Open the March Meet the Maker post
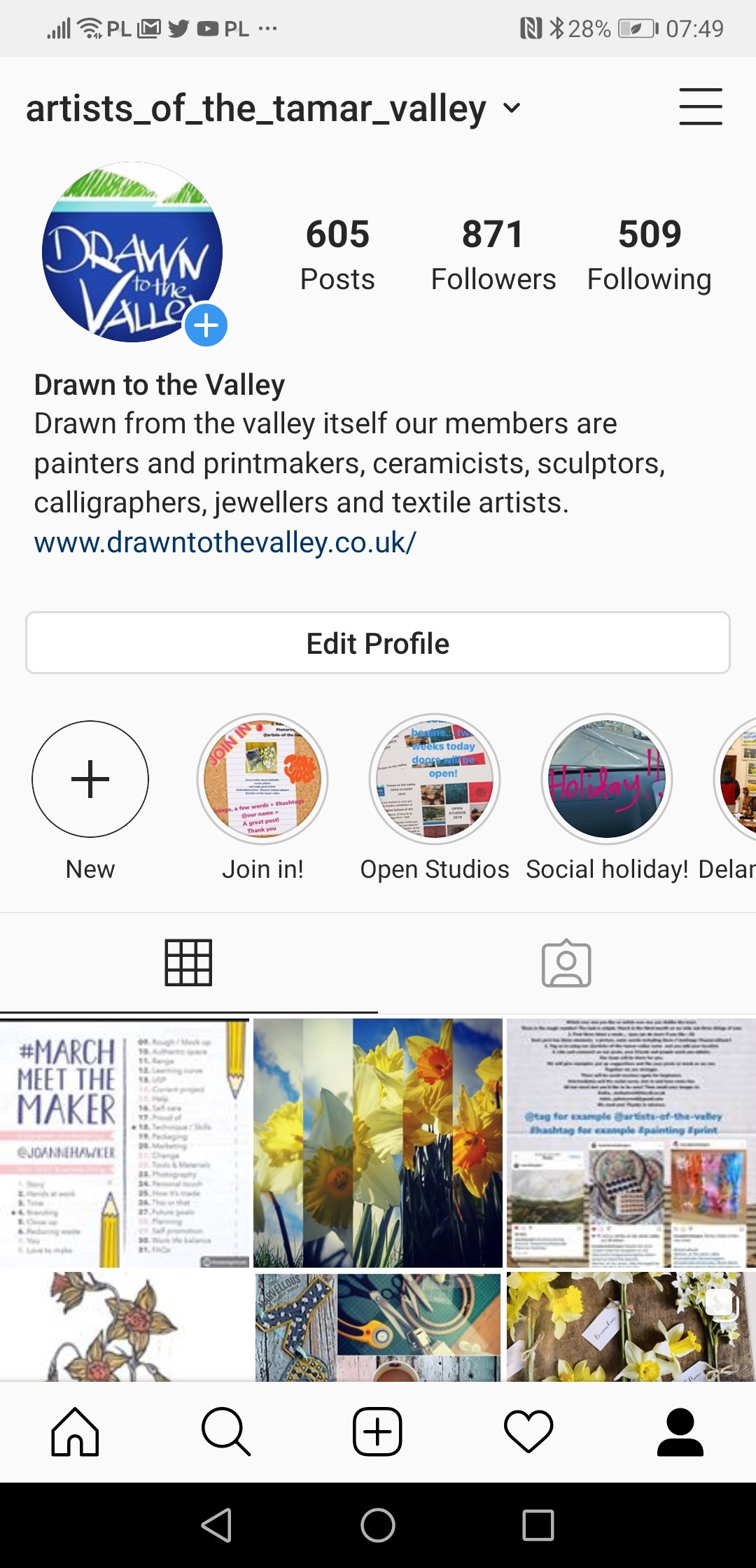Image resolution: width=756 pixels, height=1568 pixels. click(125, 1142)
